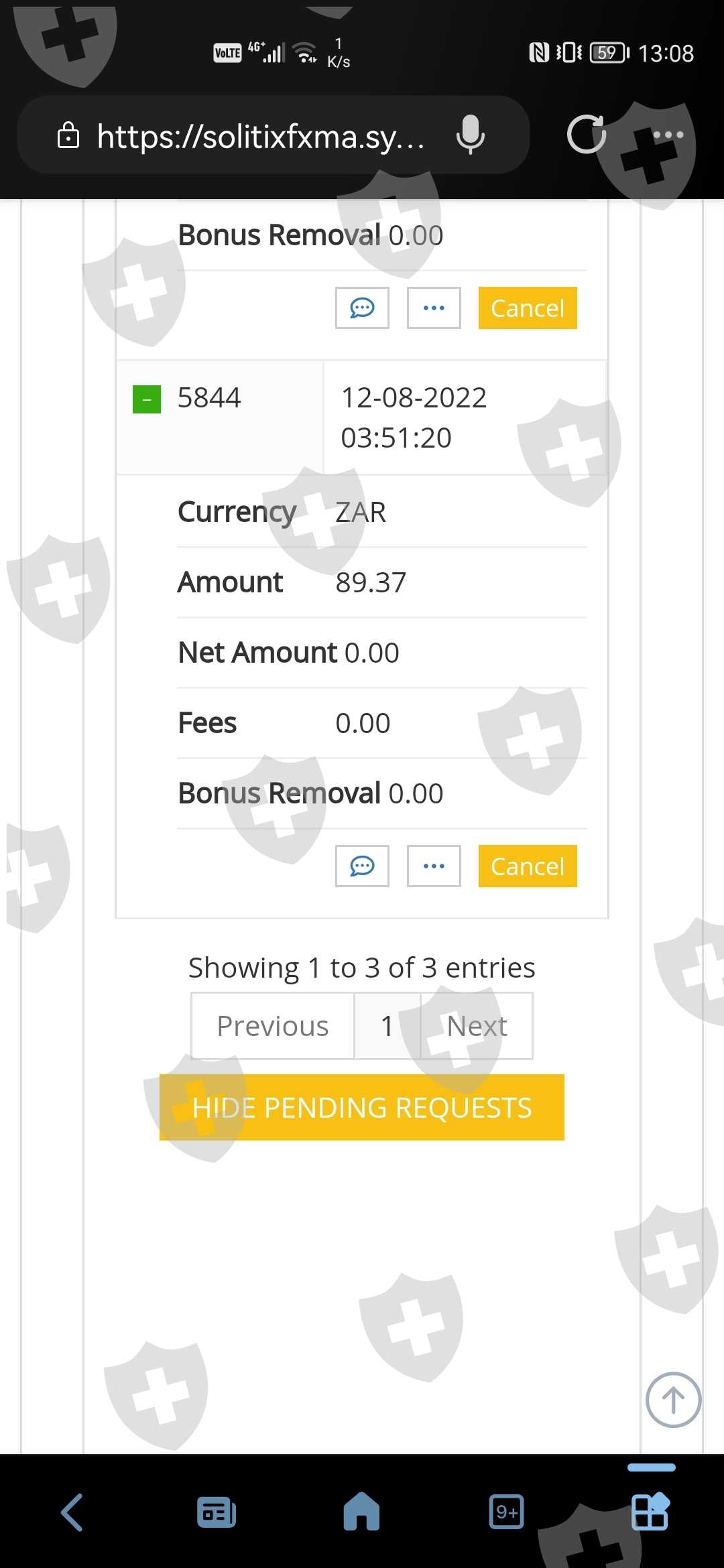
Task: Open comment icon of the request above 5844
Action: 362,308
